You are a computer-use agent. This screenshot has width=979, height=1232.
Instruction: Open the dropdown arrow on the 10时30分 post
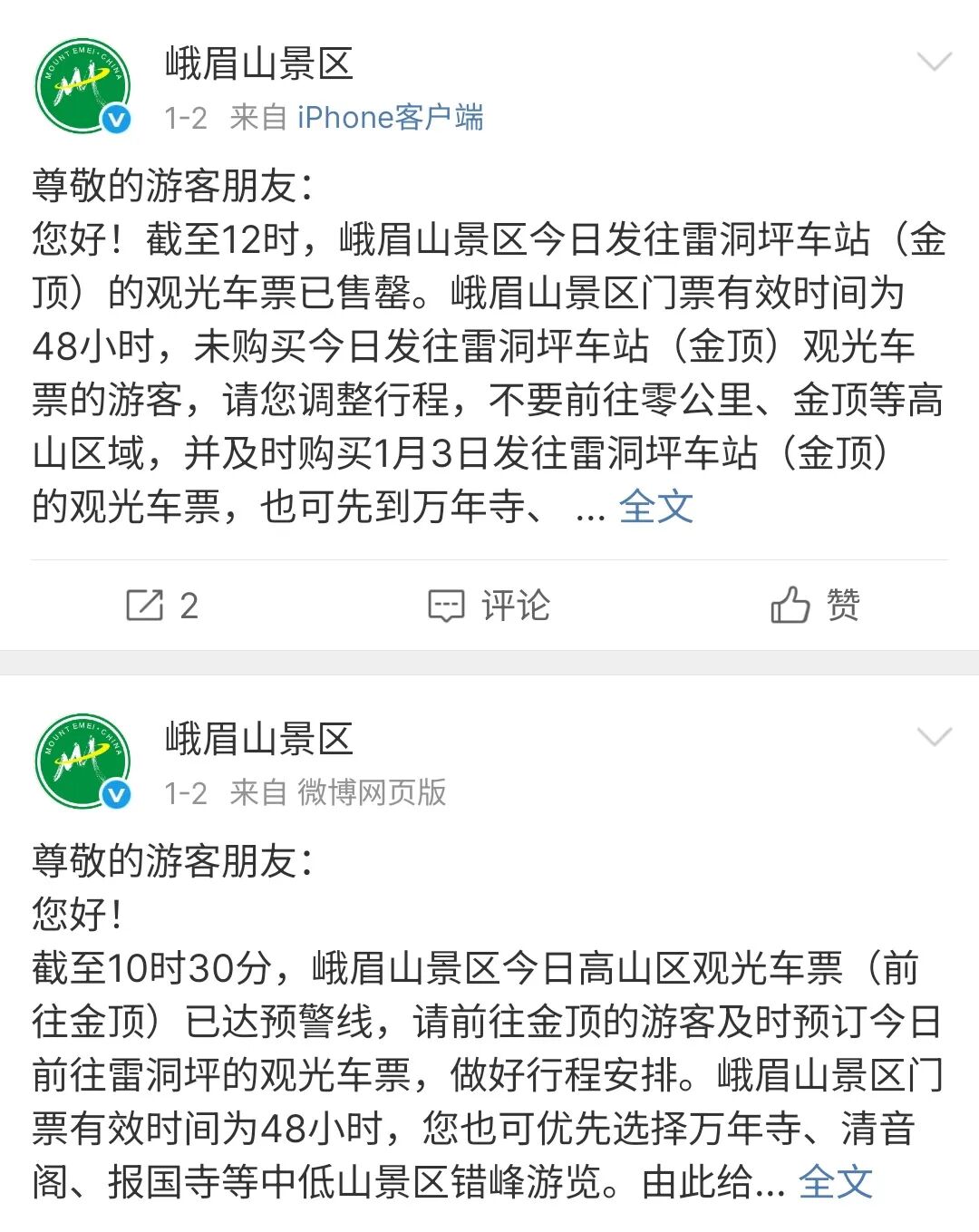934,737
